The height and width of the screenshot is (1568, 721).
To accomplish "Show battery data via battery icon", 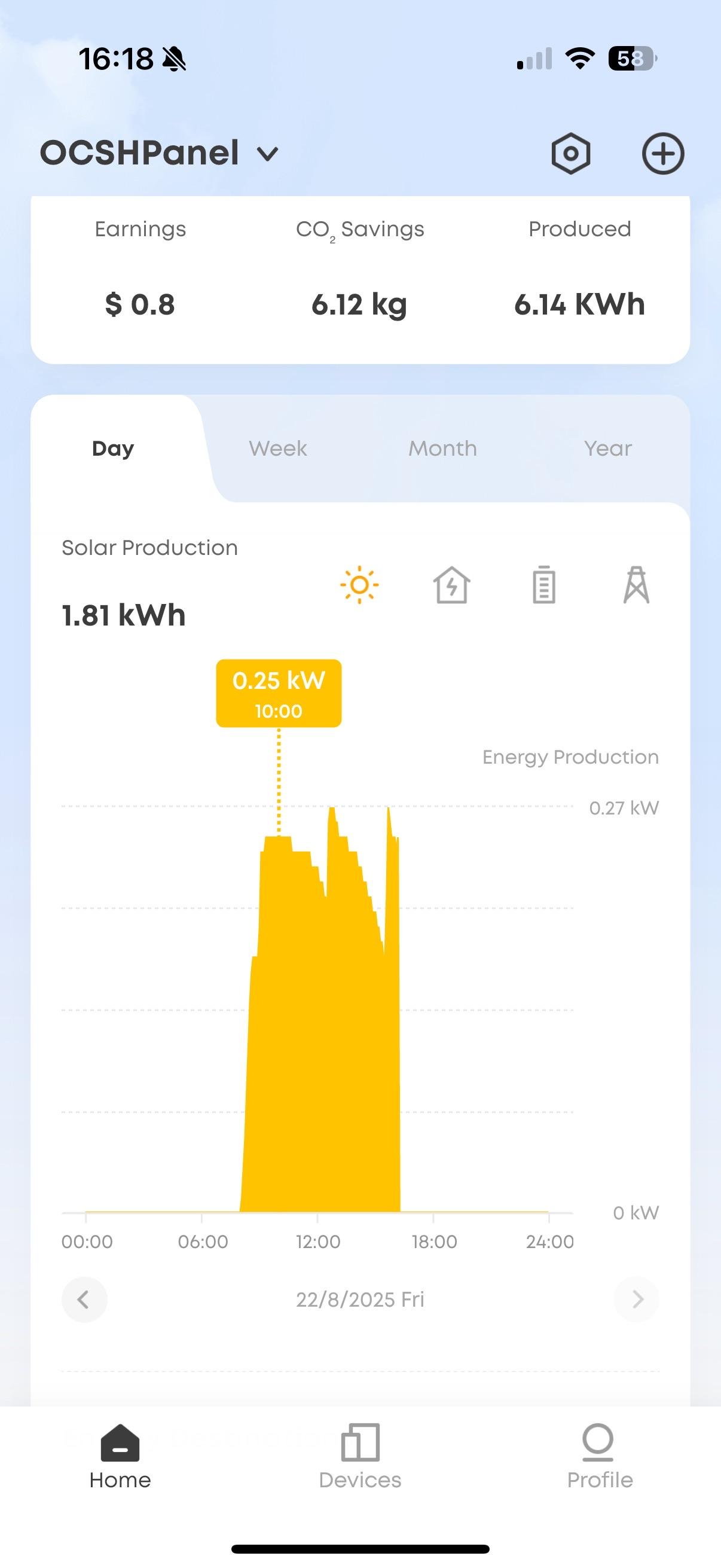I will (x=544, y=585).
